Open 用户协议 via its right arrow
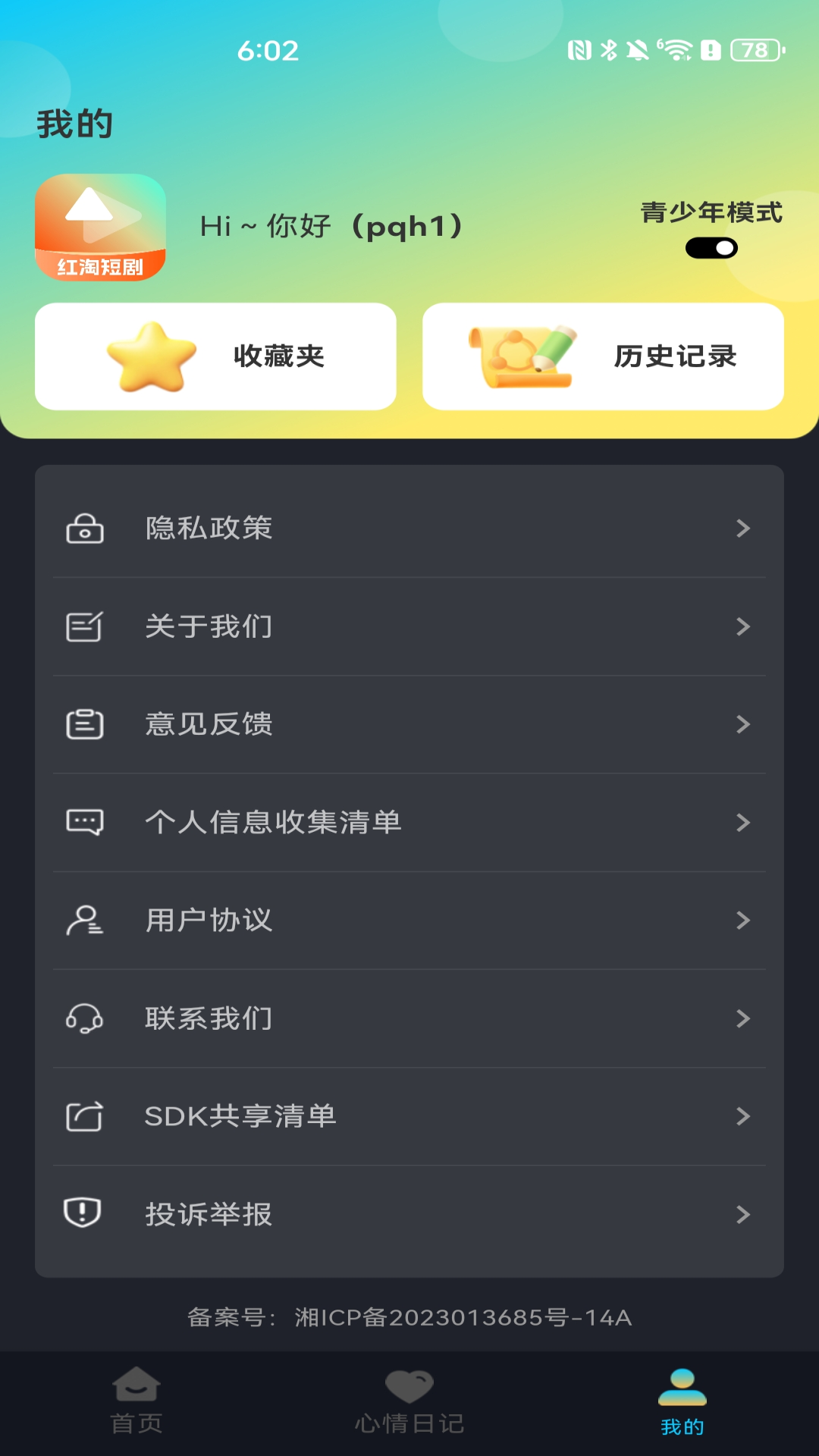819x1456 pixels. coord(743,921)
